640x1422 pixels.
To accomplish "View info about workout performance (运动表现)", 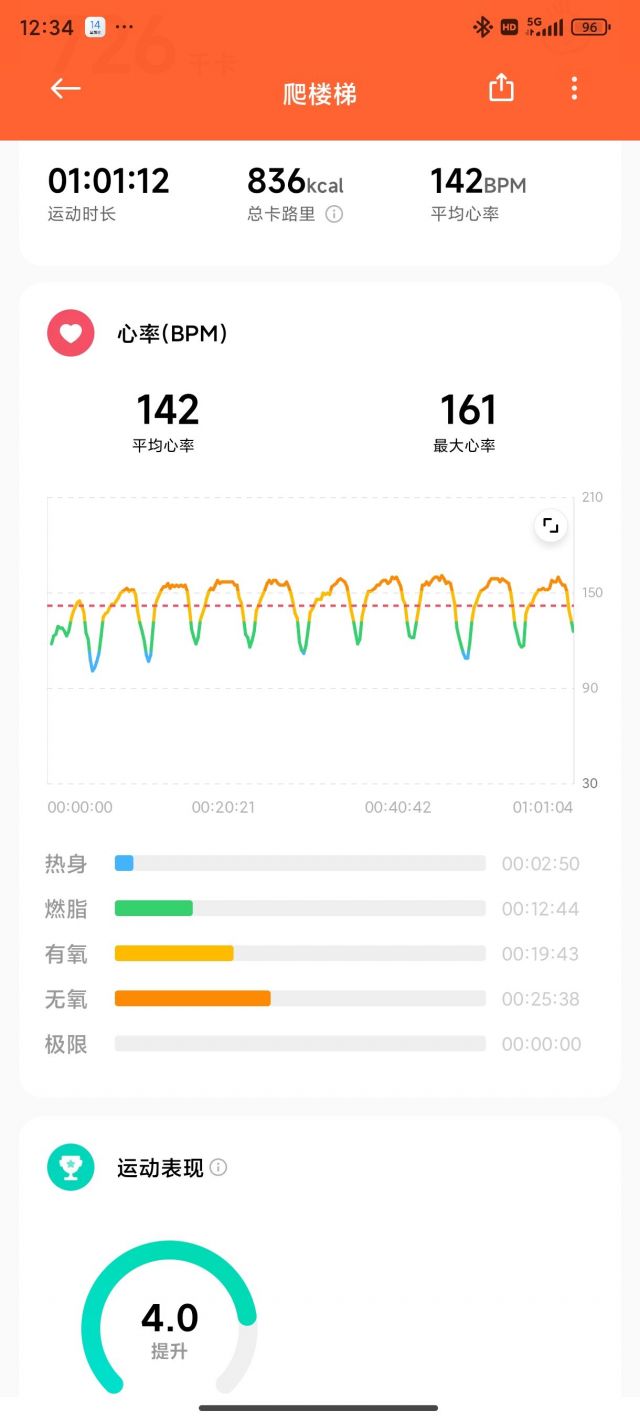I will [x=219, y=1168].
